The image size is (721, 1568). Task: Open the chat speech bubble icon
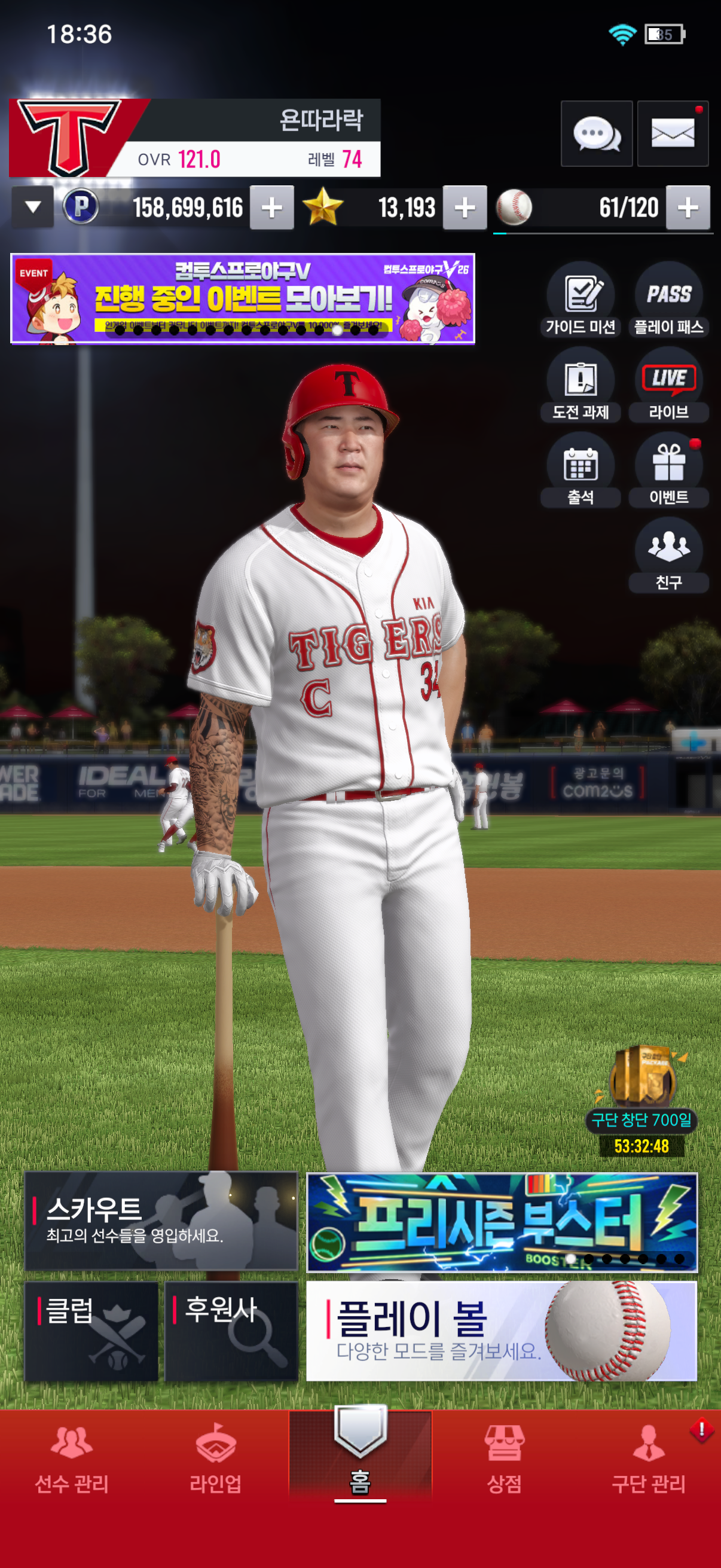(x=595, y=133)
